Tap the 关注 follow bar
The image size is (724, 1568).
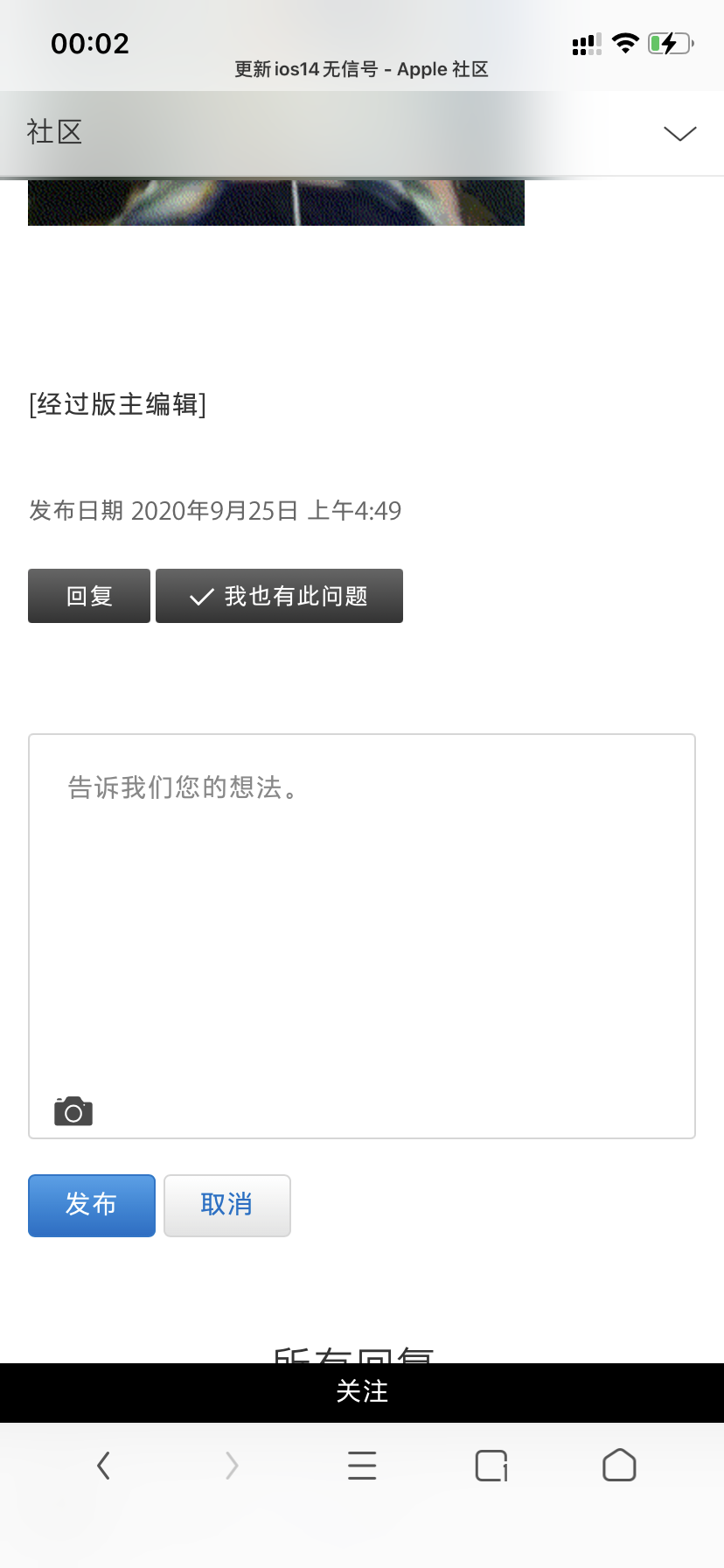point(362,1391)
